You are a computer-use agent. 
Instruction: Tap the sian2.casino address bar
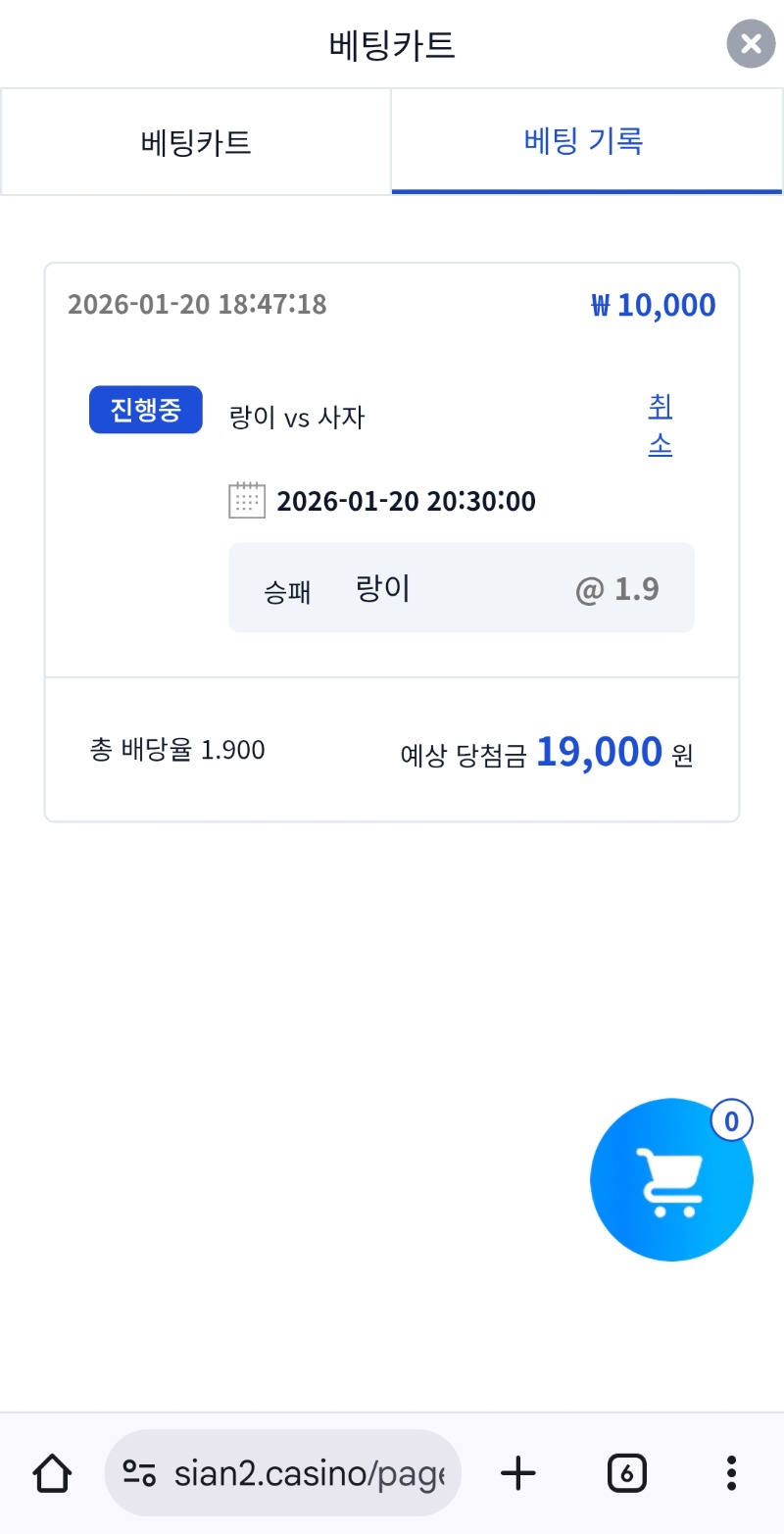(282, 1472)
